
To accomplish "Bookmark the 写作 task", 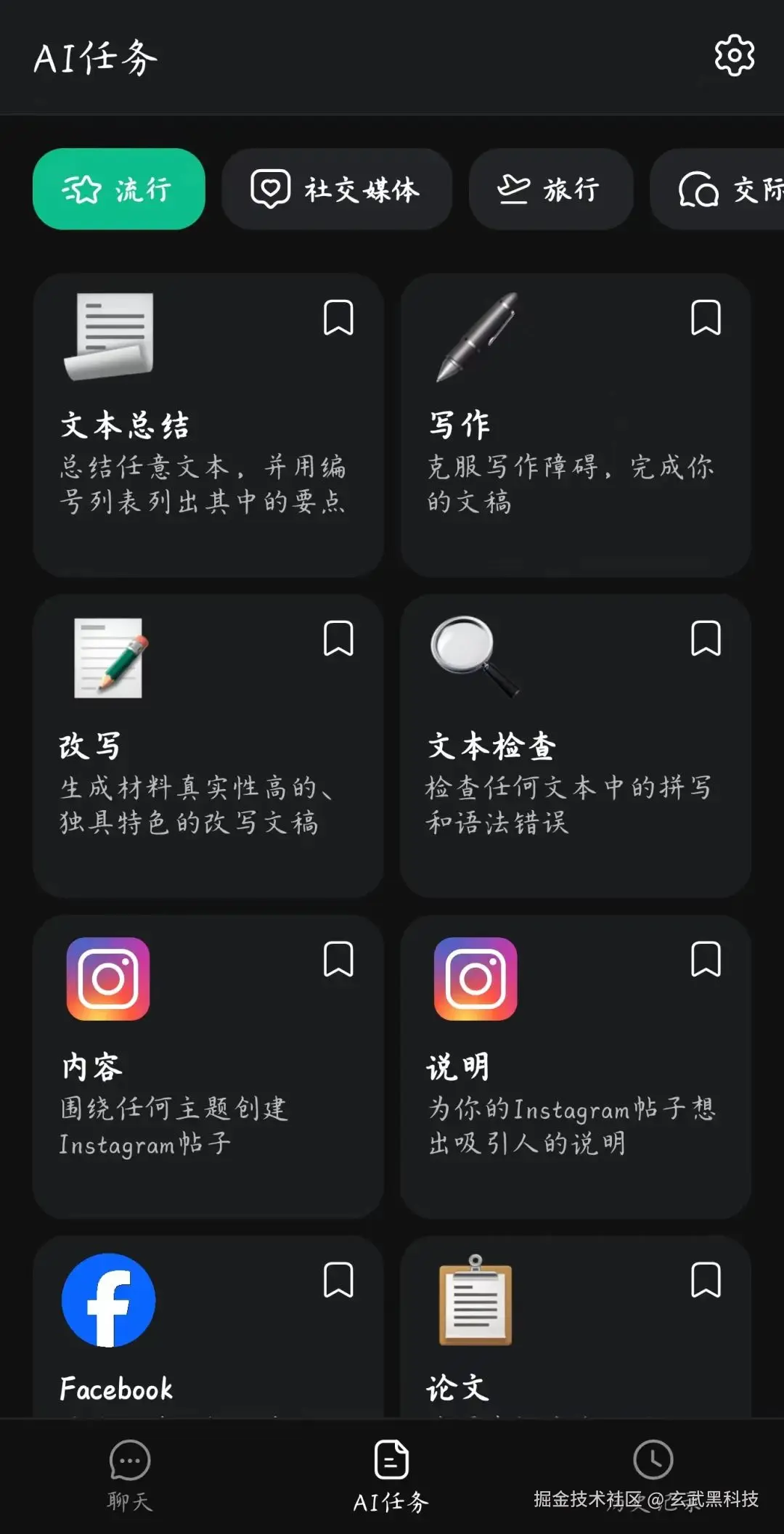I will point(706,318).
